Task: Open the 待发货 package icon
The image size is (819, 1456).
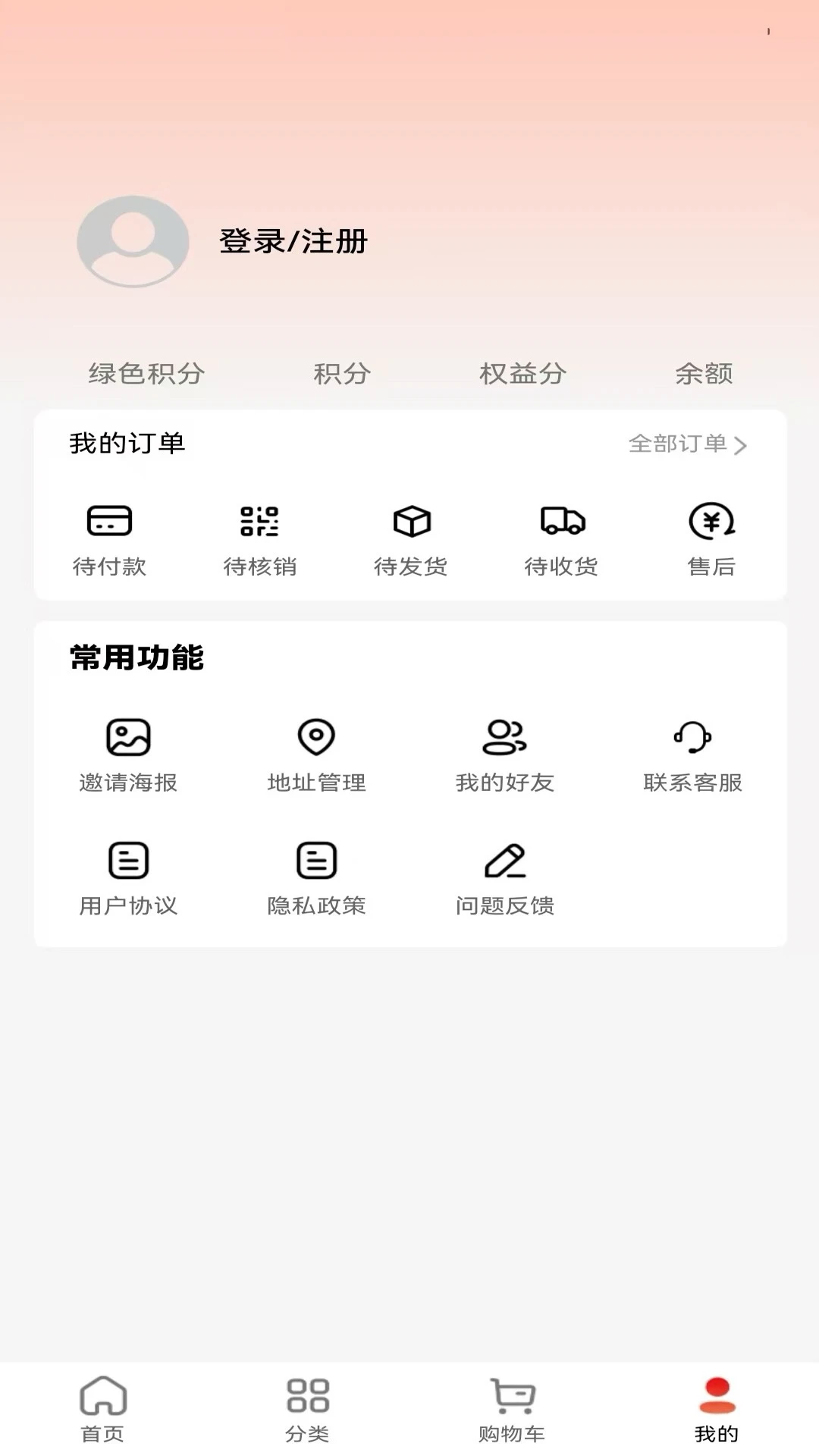Action: [x=409, y=522]
